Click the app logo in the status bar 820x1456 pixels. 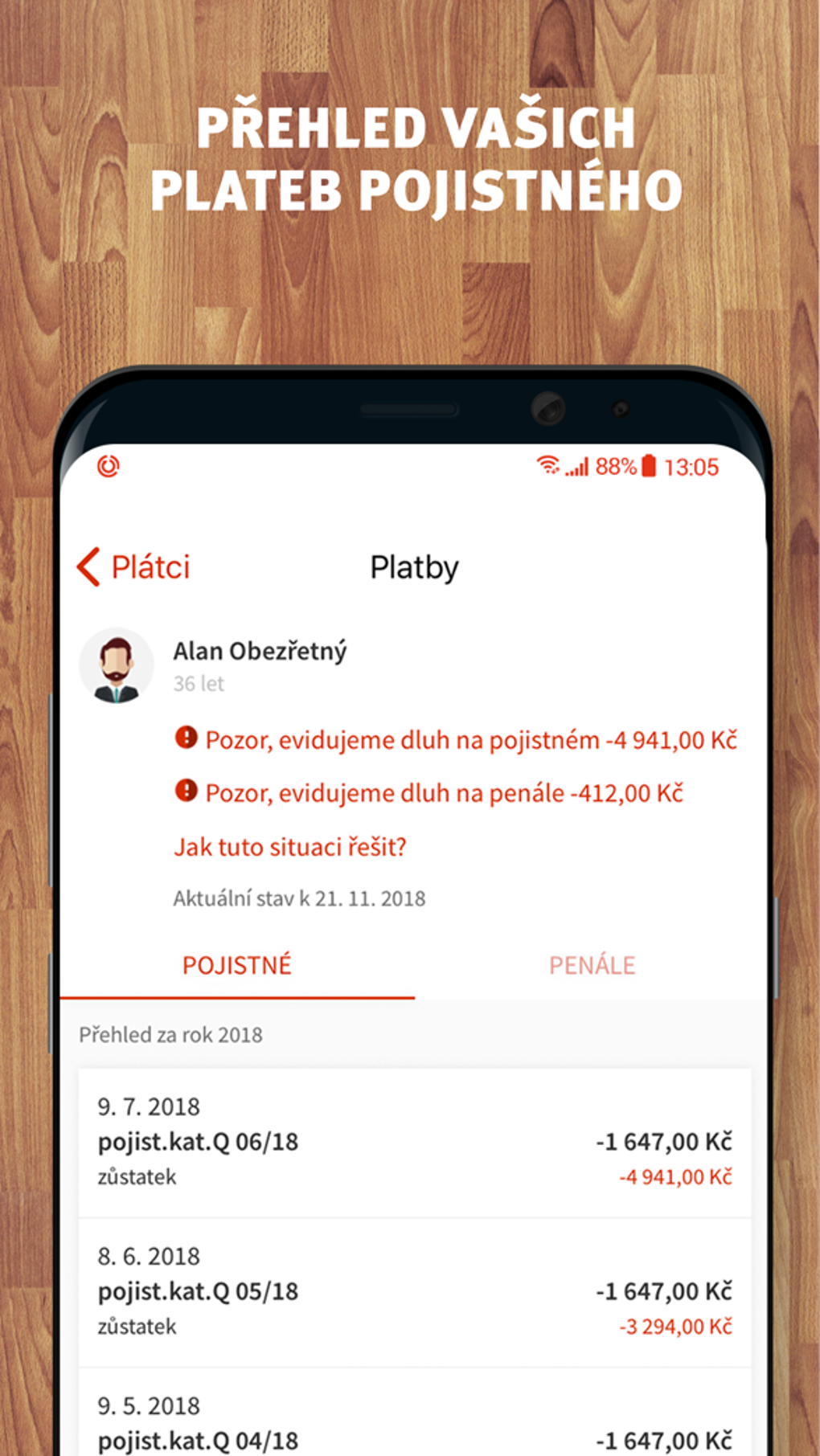click(109, 464)
